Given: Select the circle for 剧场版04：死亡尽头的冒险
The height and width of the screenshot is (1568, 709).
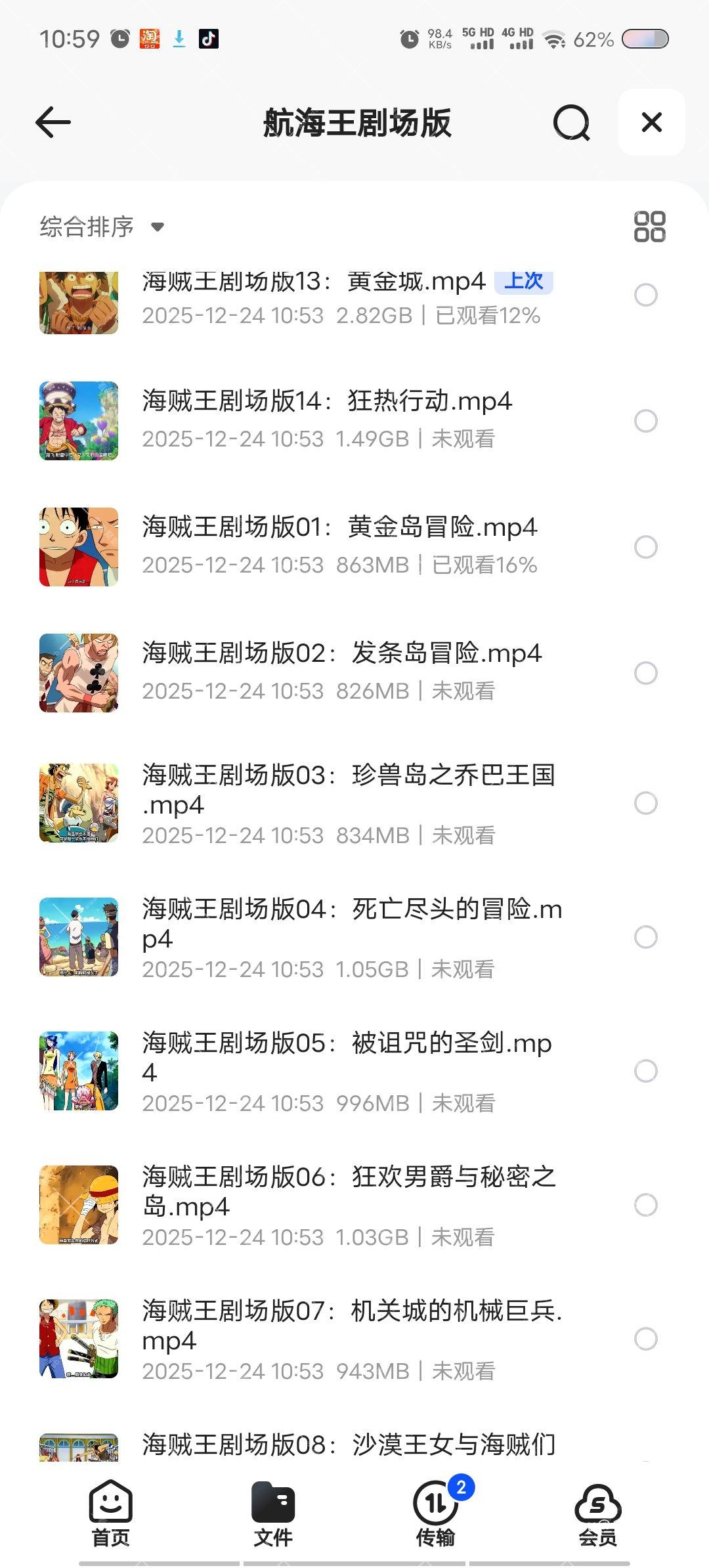Looking at the screenshot, I should click(x=645, y=937).
